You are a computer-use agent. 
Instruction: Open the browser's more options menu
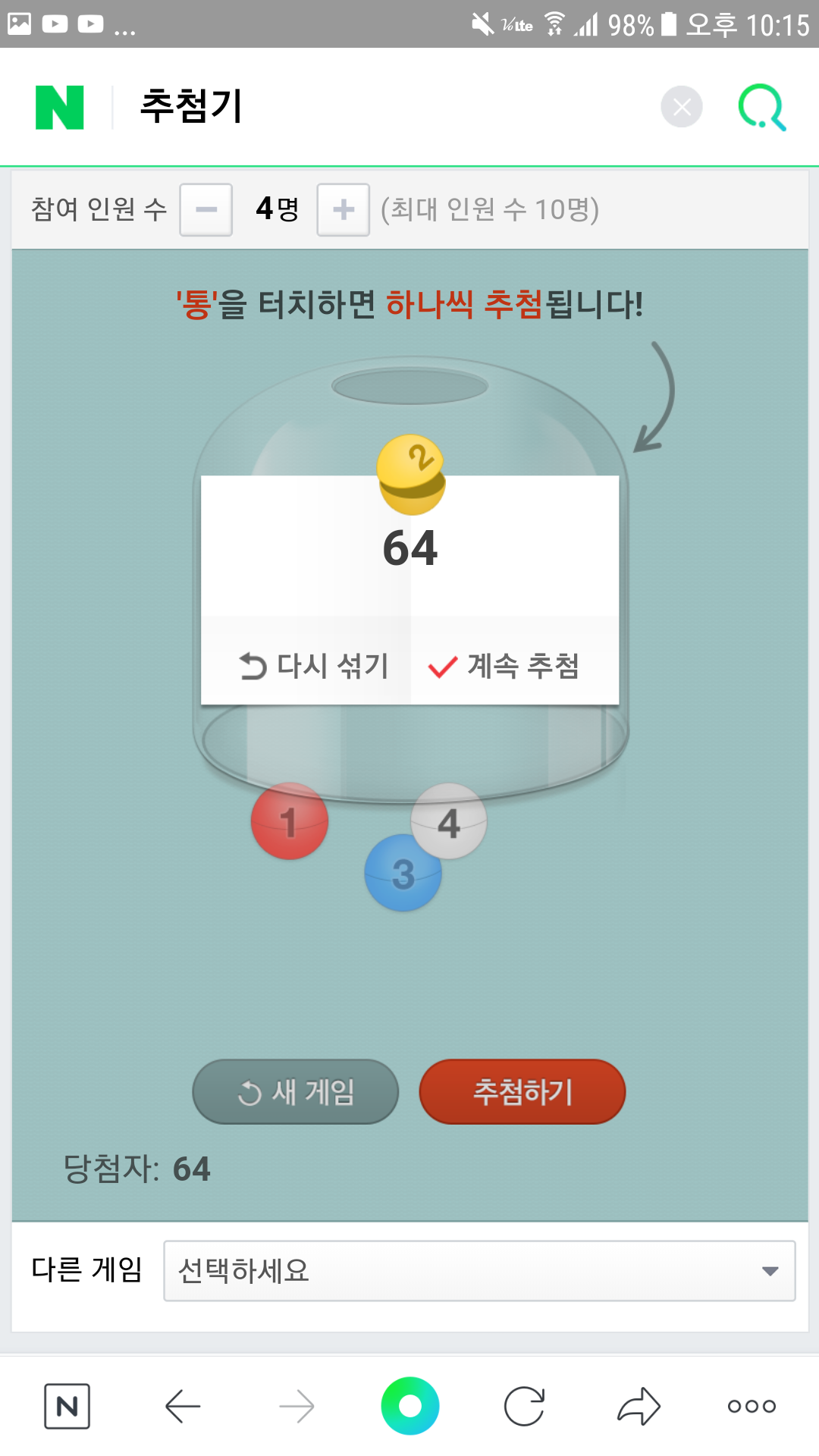pyautogui.click(x=752, y=1407)
